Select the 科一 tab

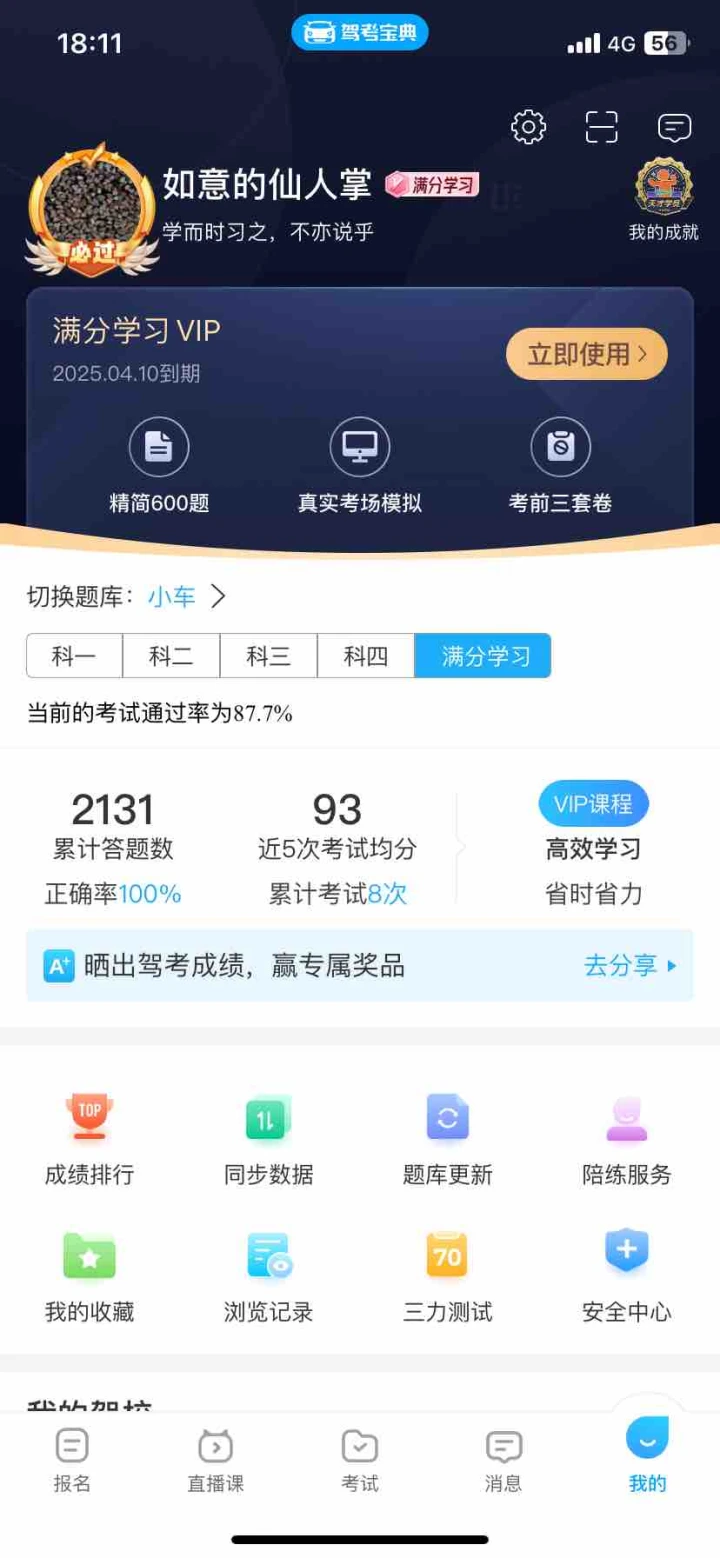pos(75,656)
